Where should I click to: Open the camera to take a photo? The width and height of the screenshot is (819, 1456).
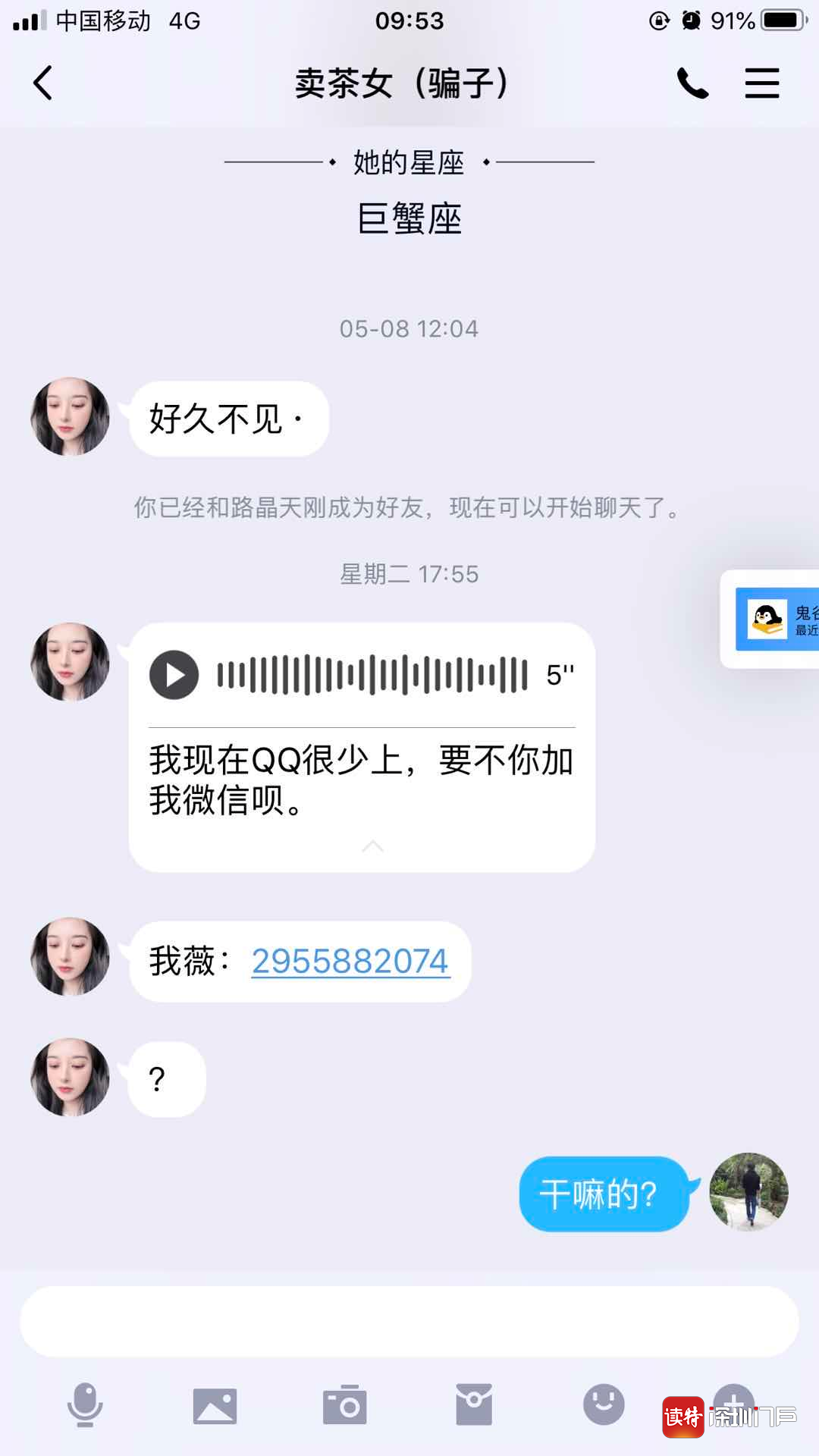coord(344,1405)
